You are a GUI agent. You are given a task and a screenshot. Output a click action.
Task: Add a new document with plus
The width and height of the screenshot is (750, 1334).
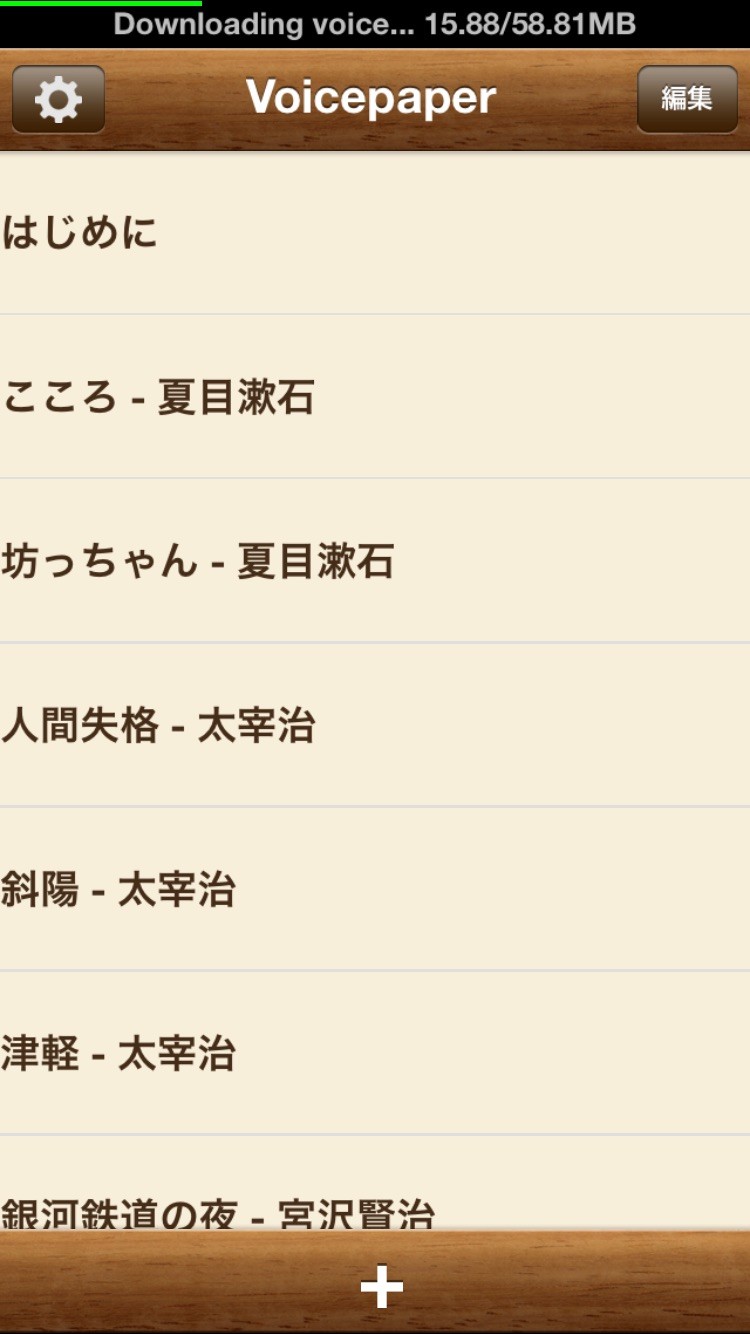click(x=382, y=1287)
